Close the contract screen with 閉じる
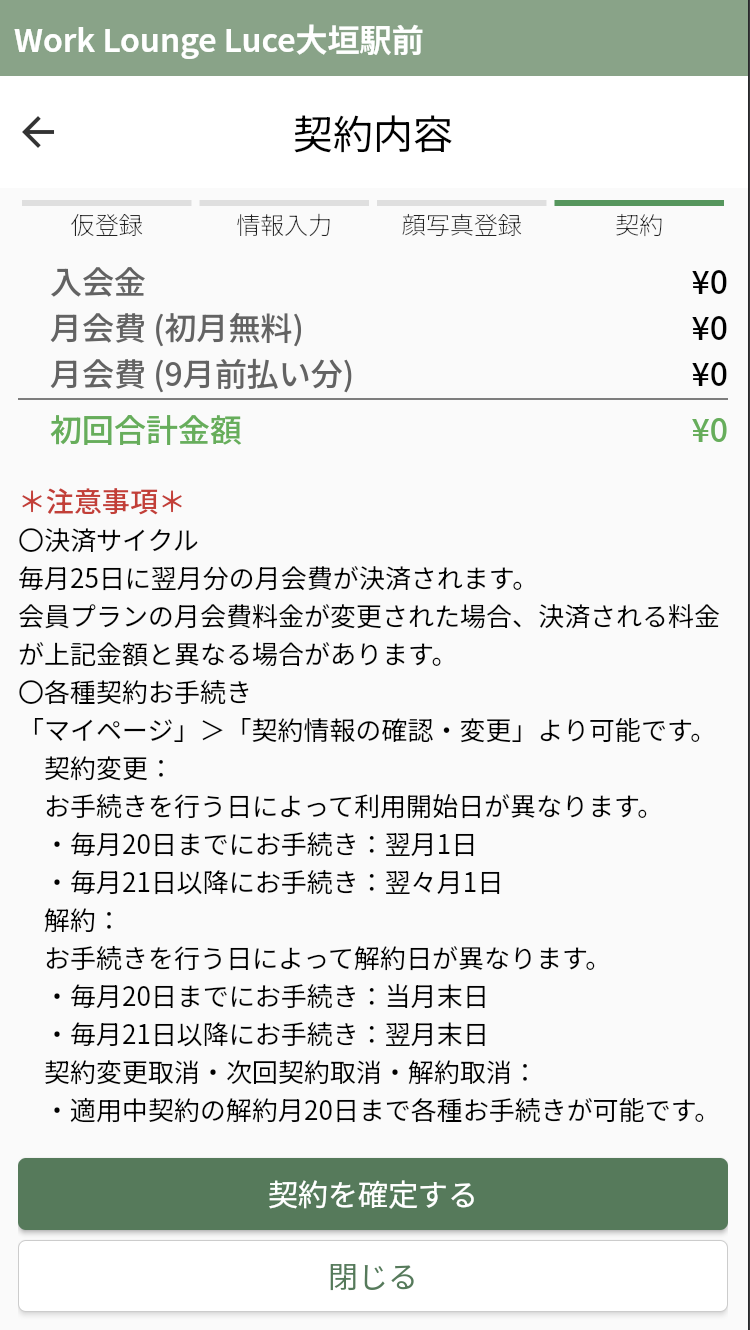This screenshot has width=750, height=1330. pyautogui.click(x=372, y=1276)
